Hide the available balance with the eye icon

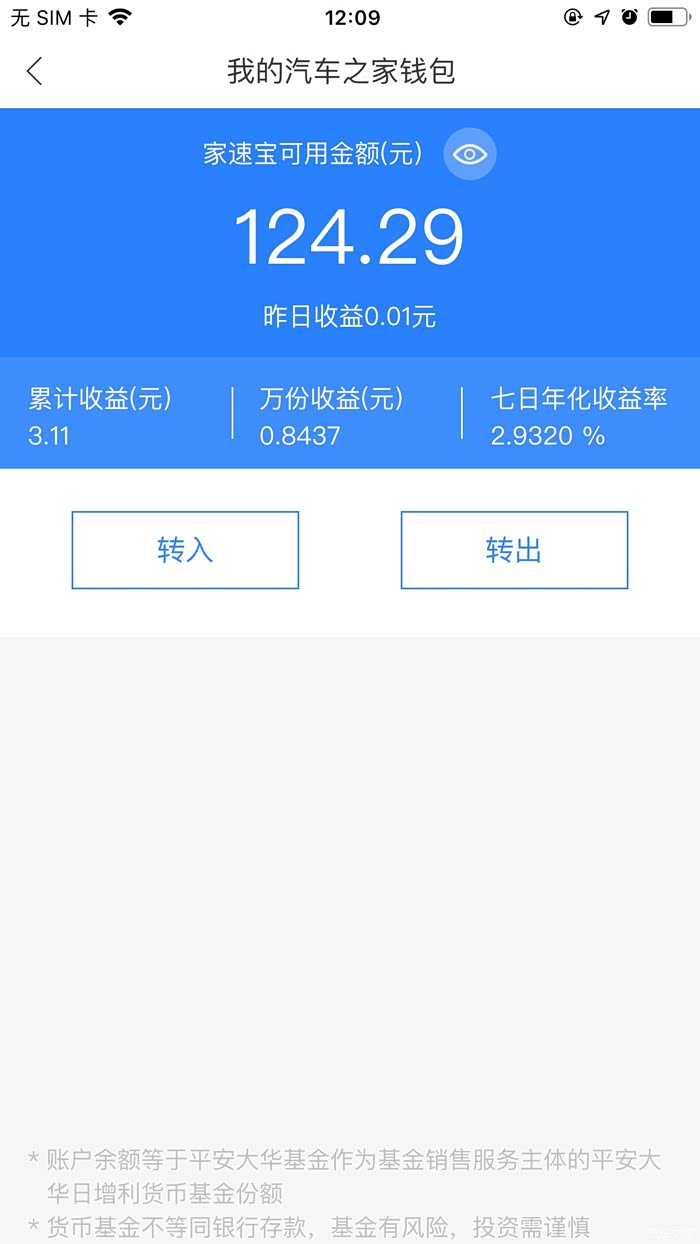[469, 154]
